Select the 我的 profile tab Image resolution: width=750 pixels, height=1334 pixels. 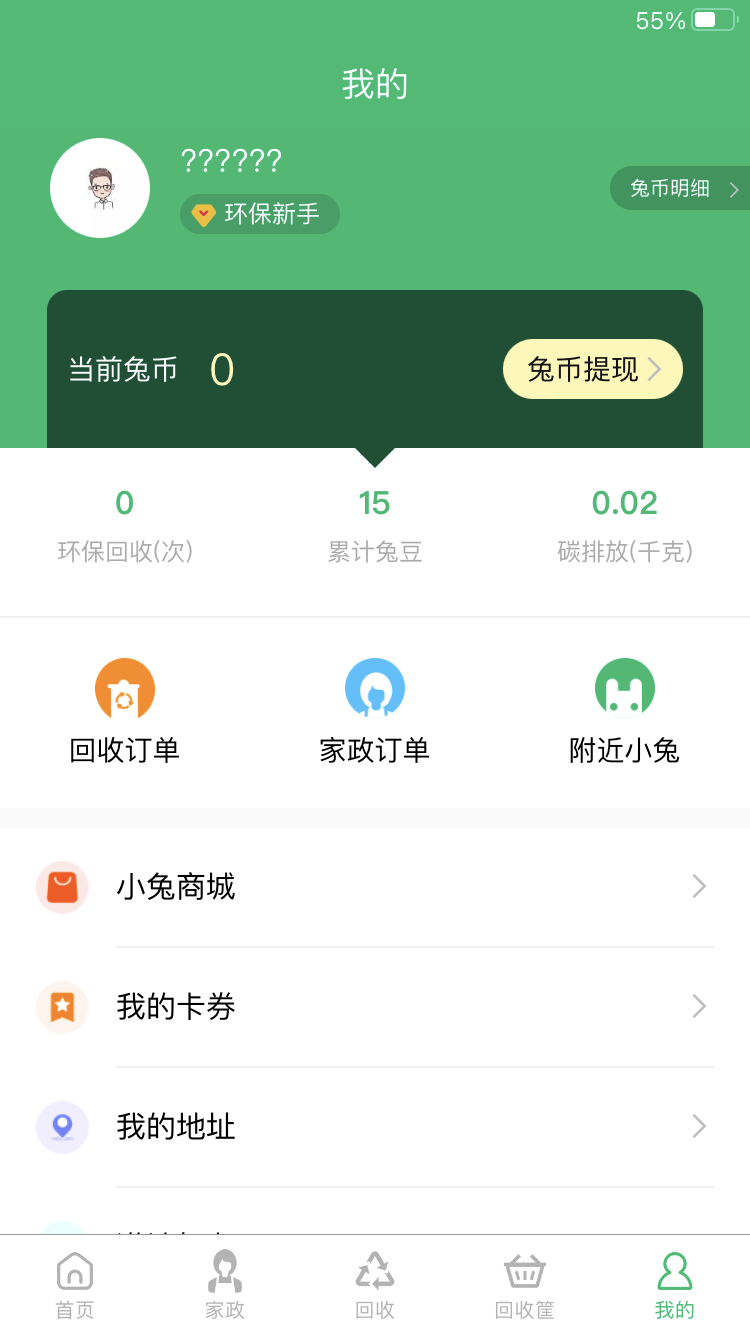tap(675, 1285)
